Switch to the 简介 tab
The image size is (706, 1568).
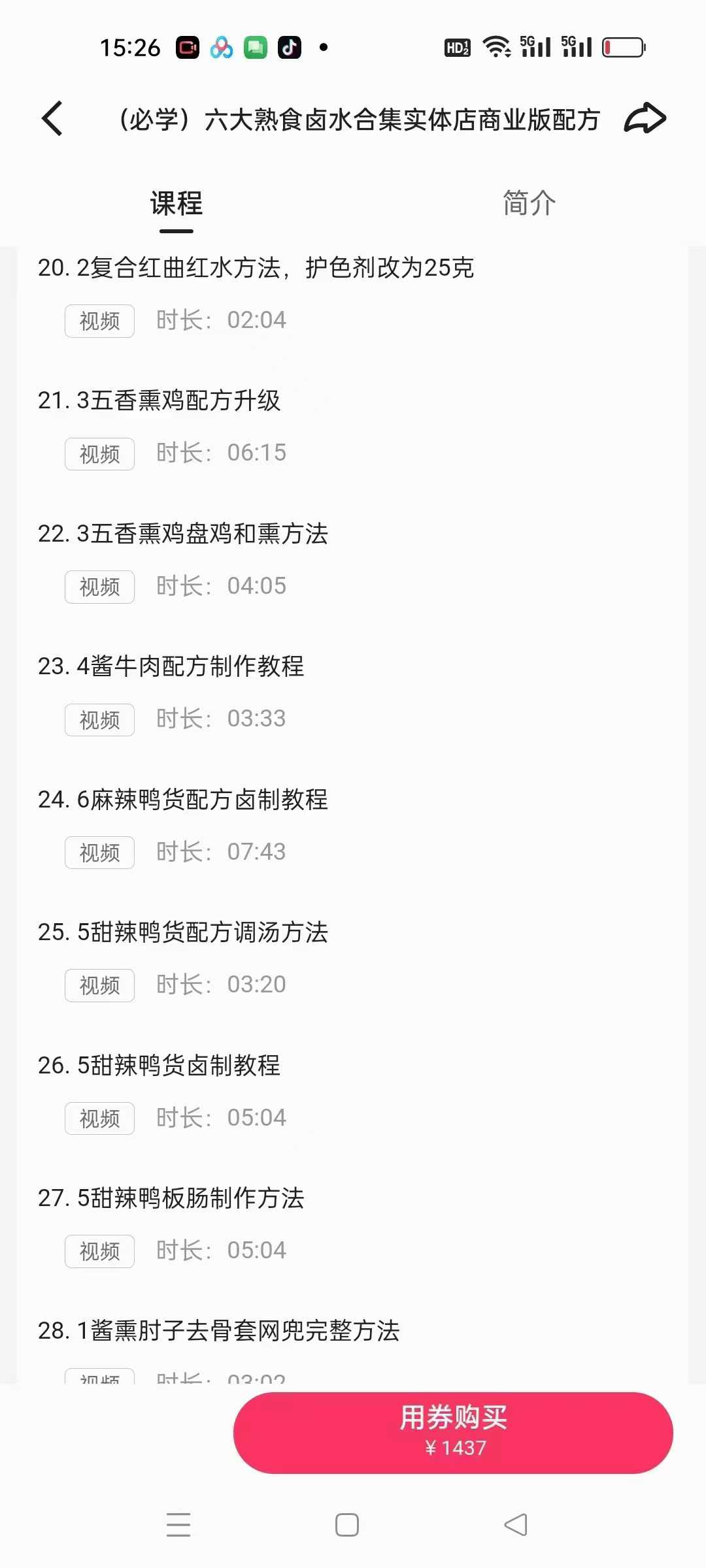528,203
